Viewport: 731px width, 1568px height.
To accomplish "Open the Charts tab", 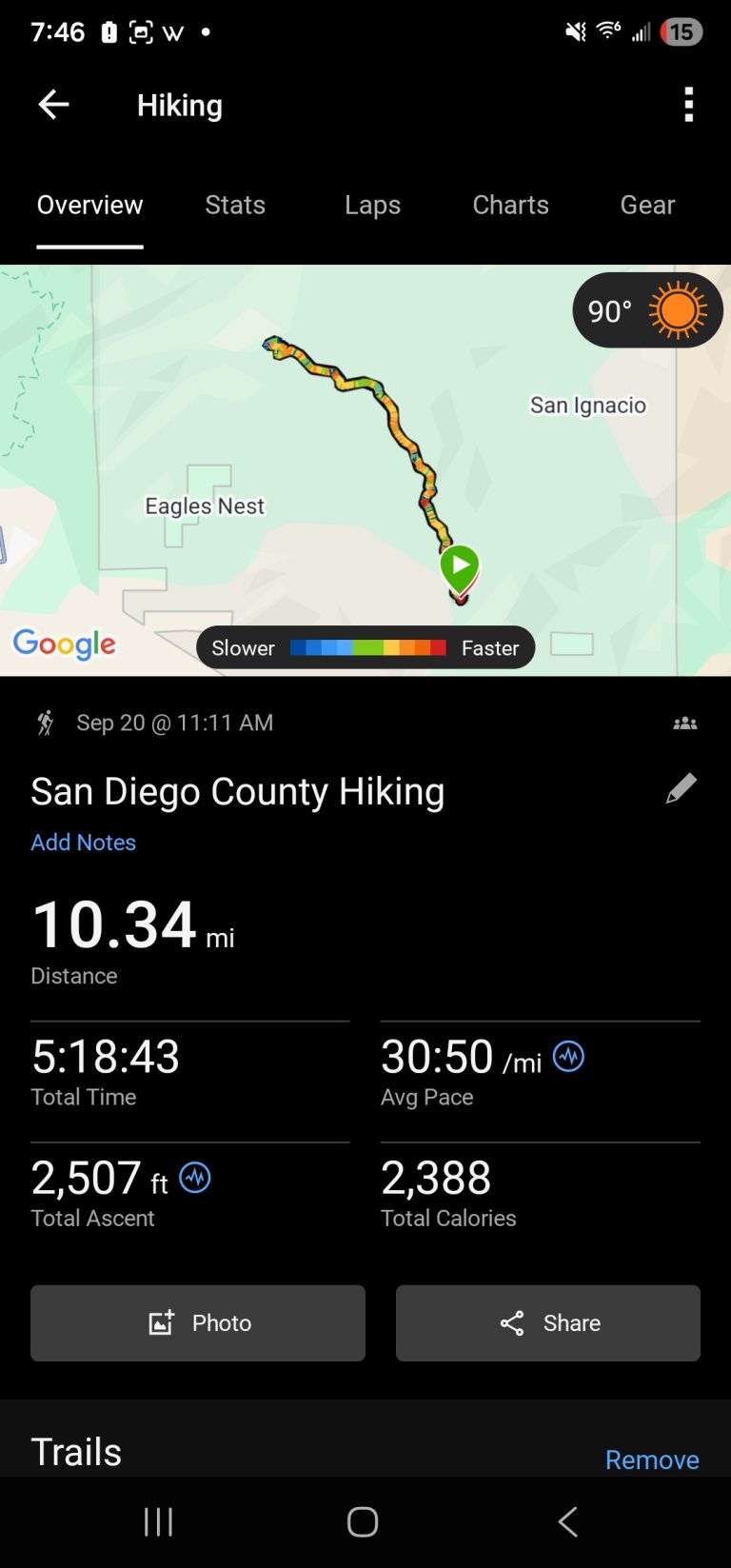I will [510, 205].
